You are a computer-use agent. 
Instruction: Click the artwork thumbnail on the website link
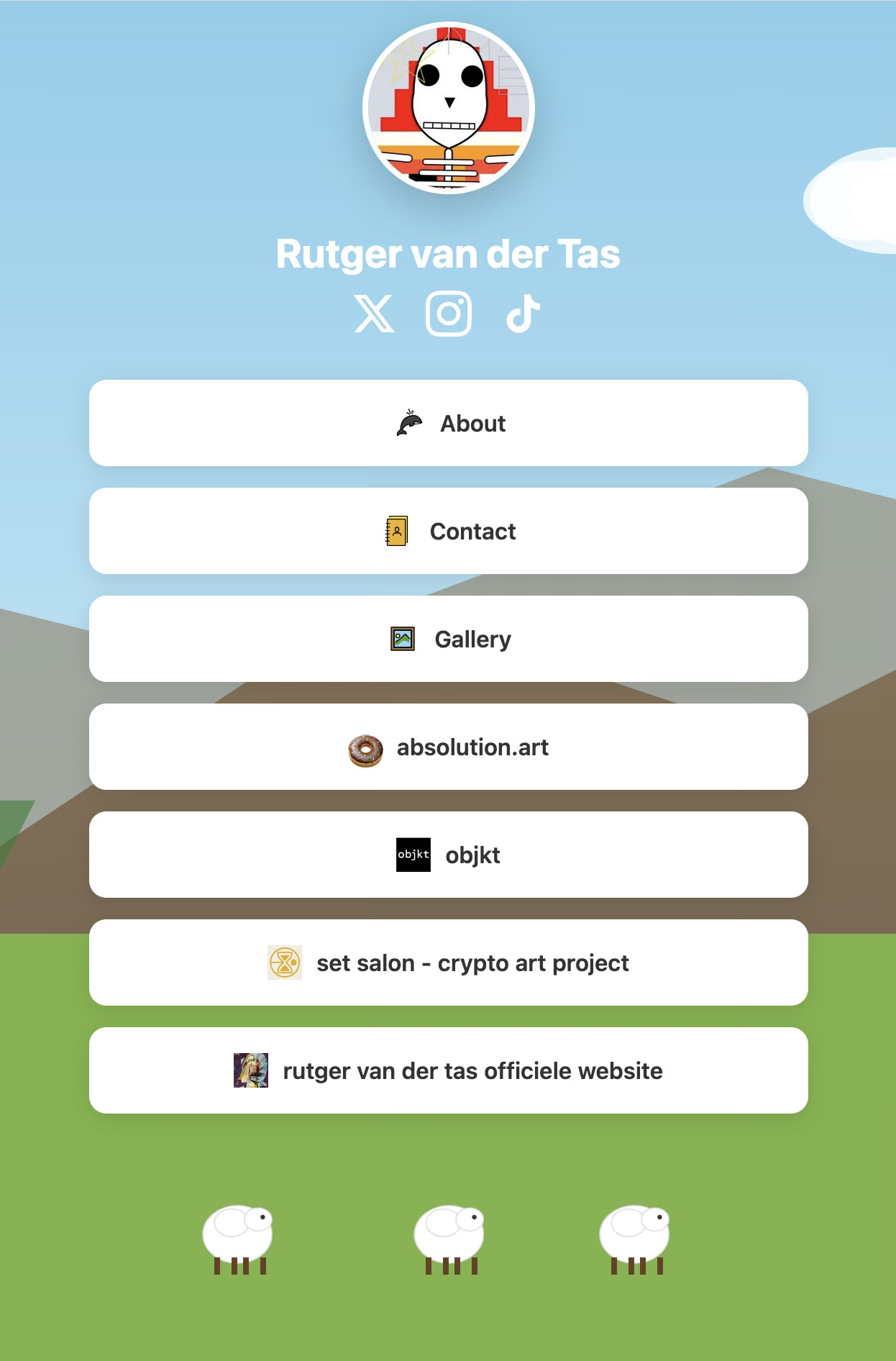251,1070
